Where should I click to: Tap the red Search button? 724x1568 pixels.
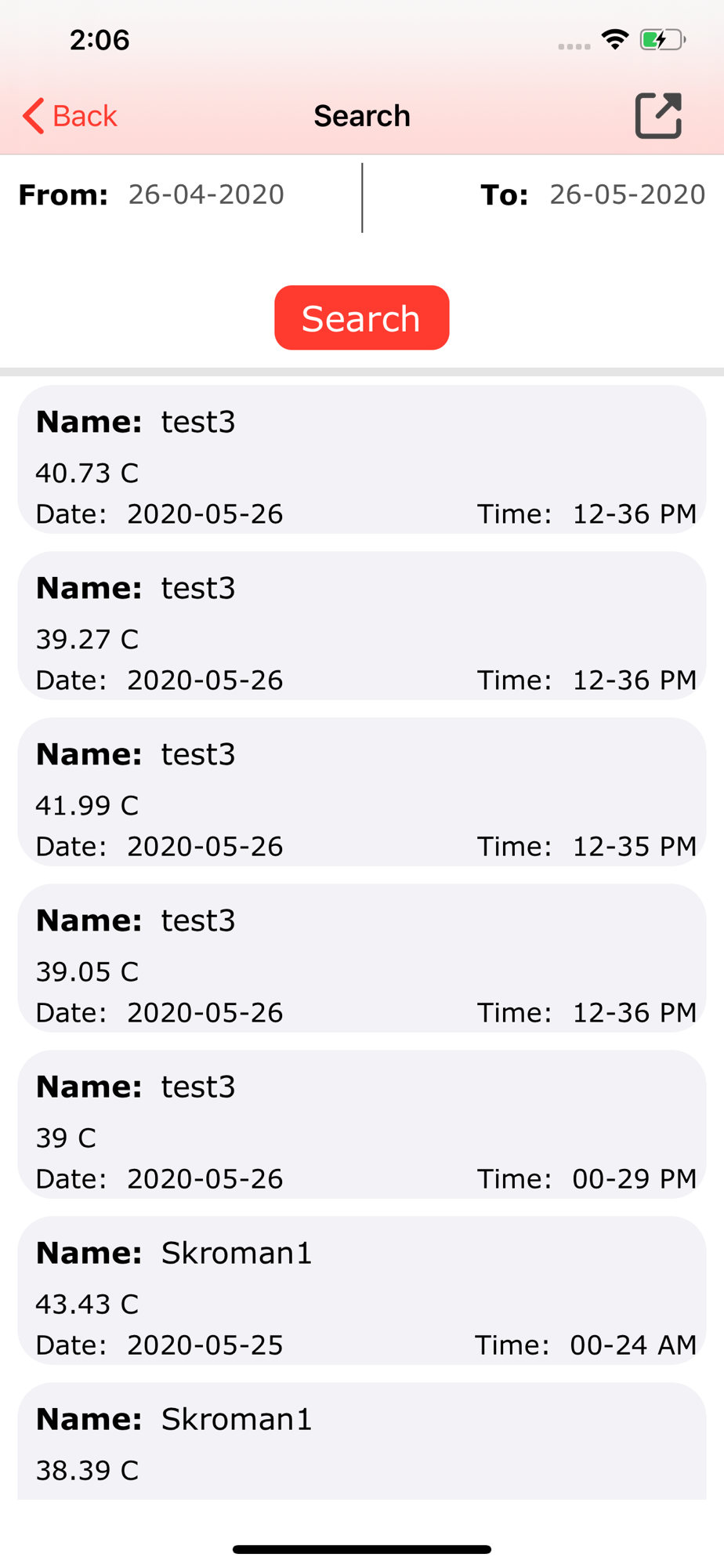click(362, 318)
